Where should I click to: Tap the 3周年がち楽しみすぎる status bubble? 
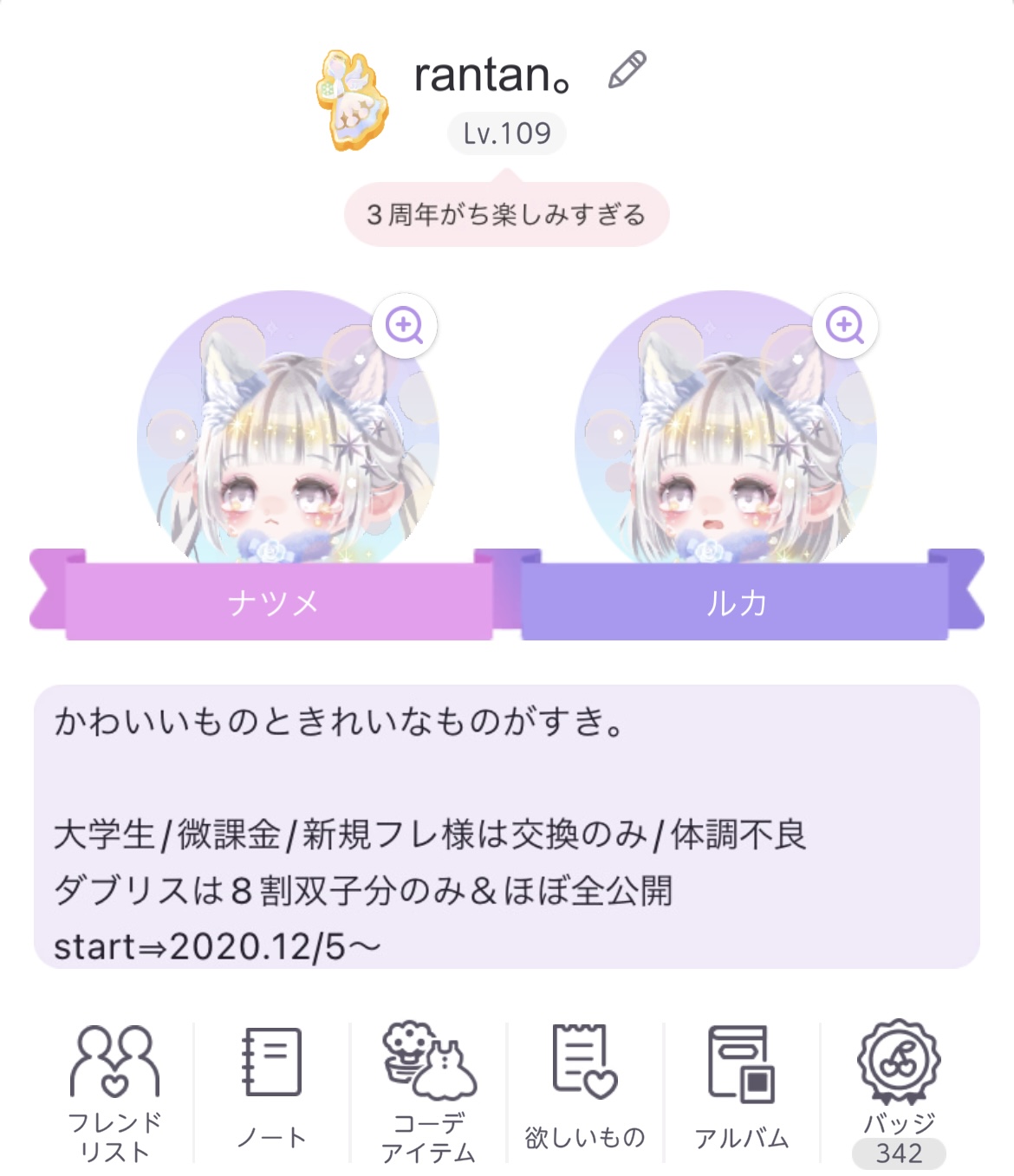(506, 214)
